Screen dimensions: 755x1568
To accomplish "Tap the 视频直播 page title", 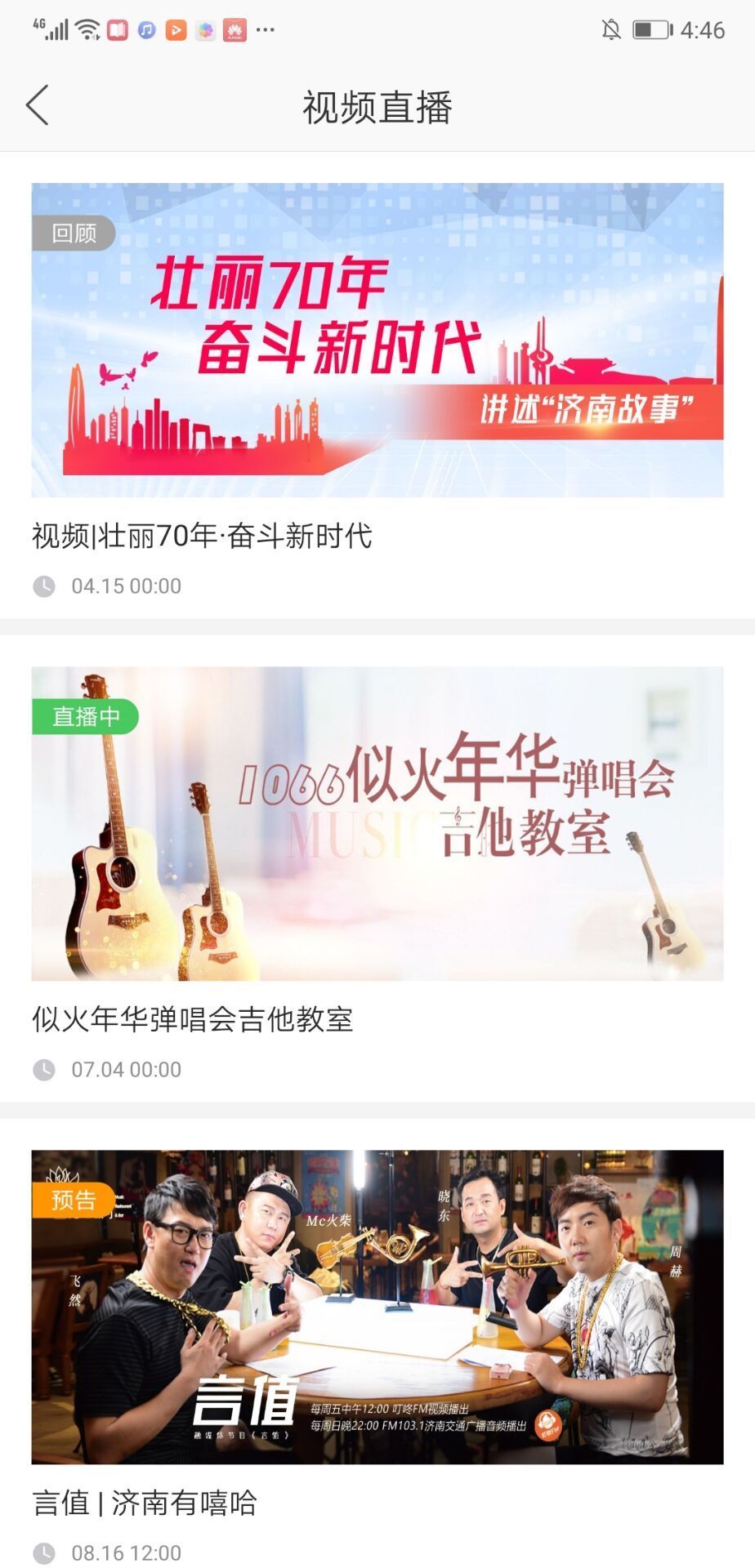I will point(377,105).
